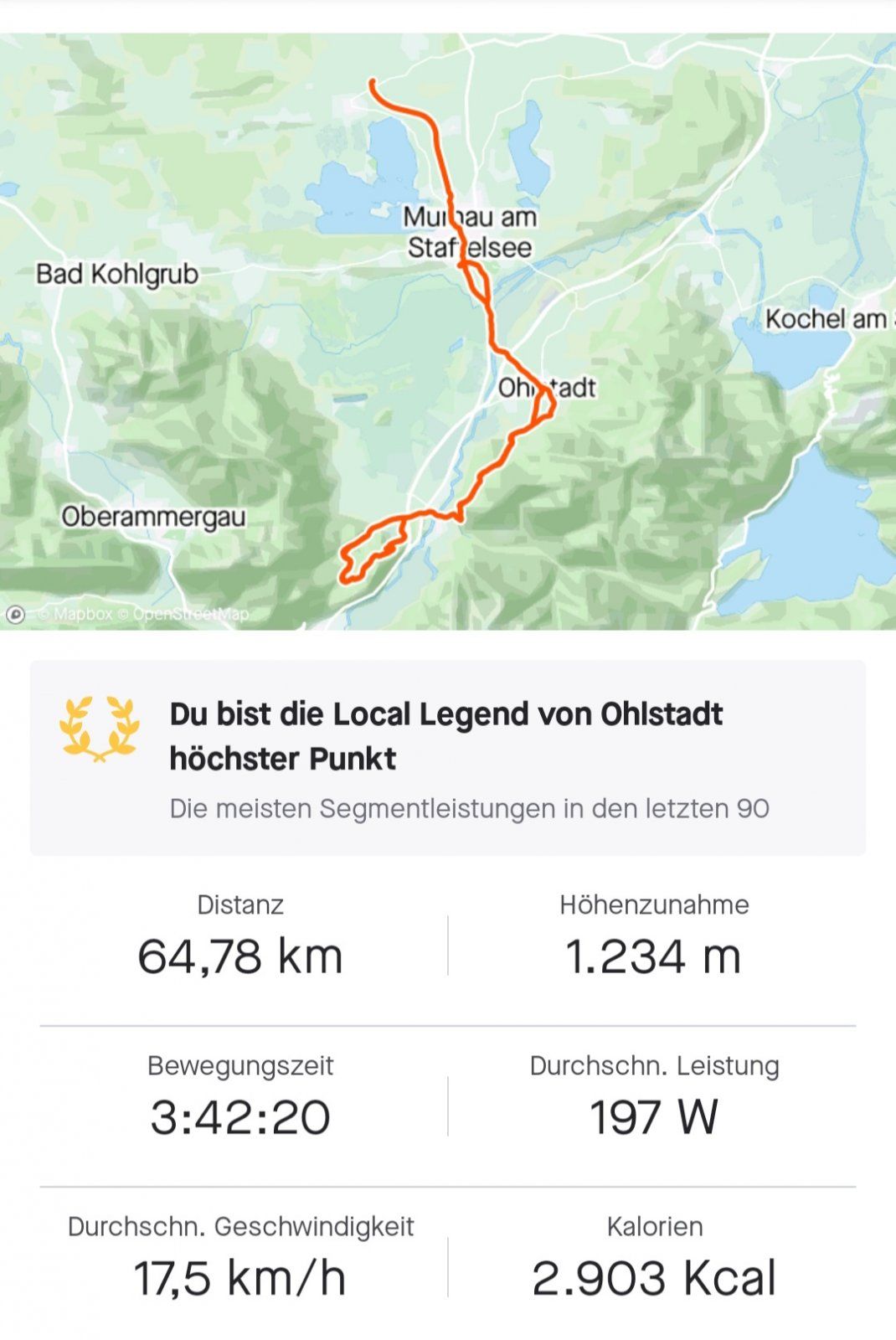This screenshot has width=896, height=1340.
Task: Tap the Mapbox attribution info icon
Action: [15, 615]
